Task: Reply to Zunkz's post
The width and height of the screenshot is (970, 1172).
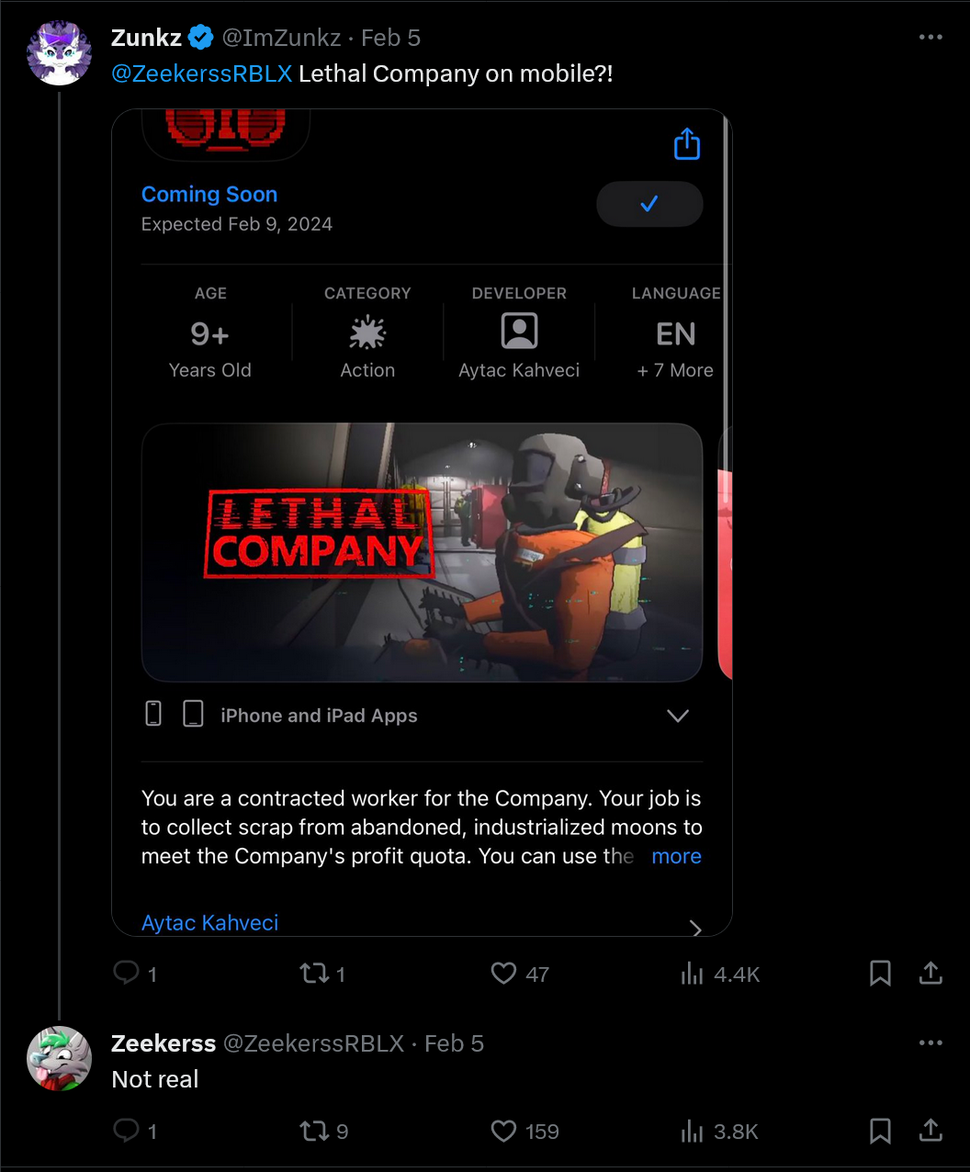Action: tap(126, 973)
